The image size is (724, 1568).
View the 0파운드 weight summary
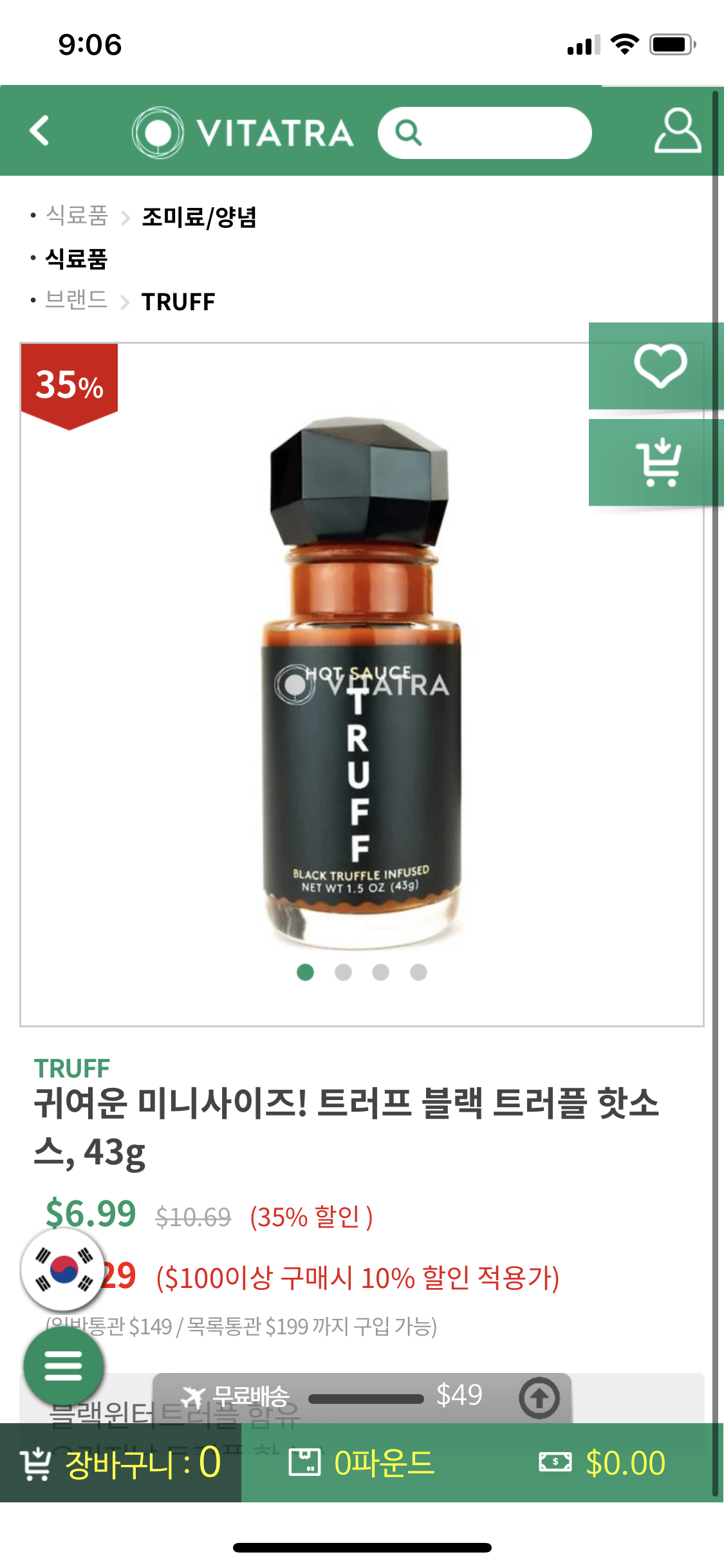point(362,1462)
